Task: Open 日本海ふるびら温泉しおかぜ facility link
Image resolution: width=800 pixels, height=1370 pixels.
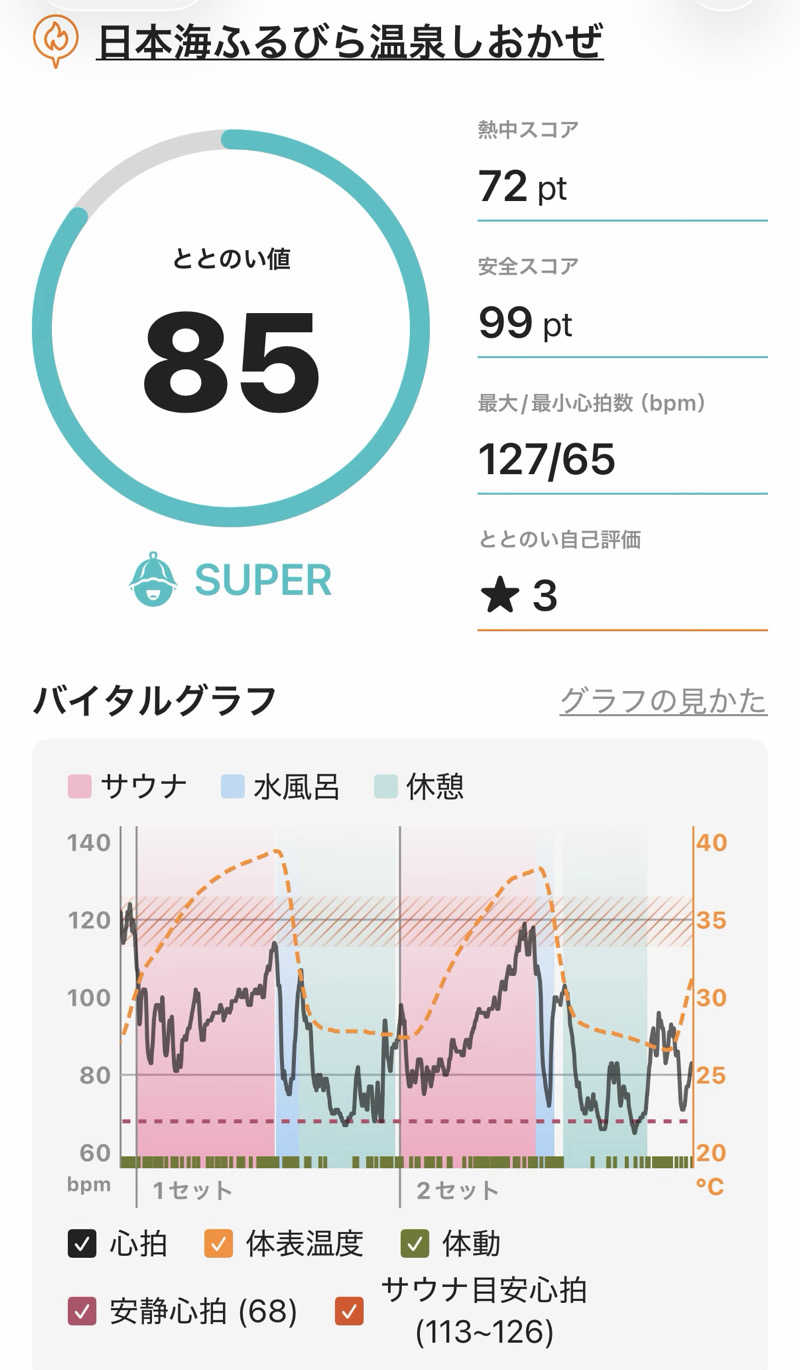Action: tap(350, 41)
